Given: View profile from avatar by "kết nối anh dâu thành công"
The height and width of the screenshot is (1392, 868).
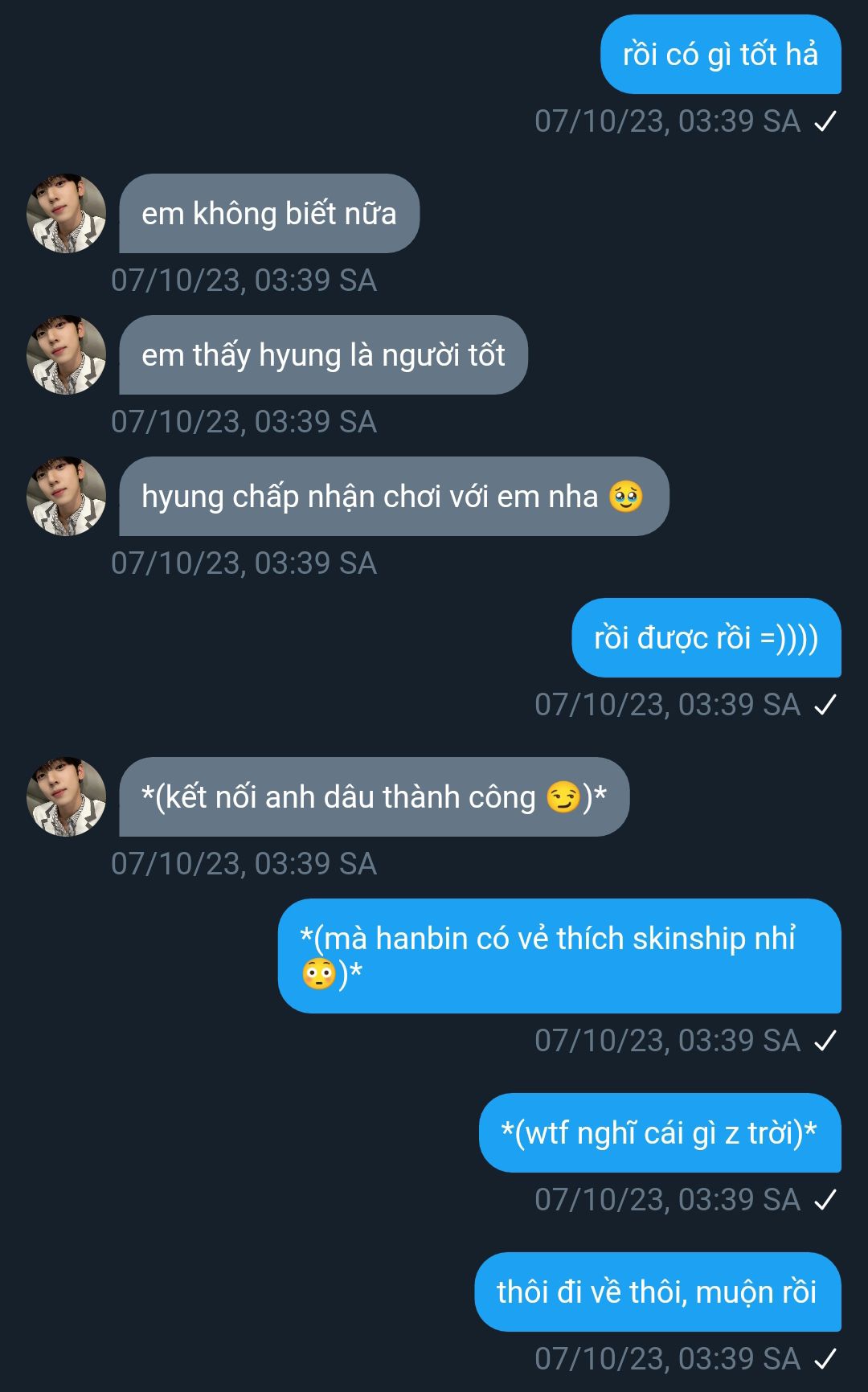Looking at the screenshot, I should point(66,796).
